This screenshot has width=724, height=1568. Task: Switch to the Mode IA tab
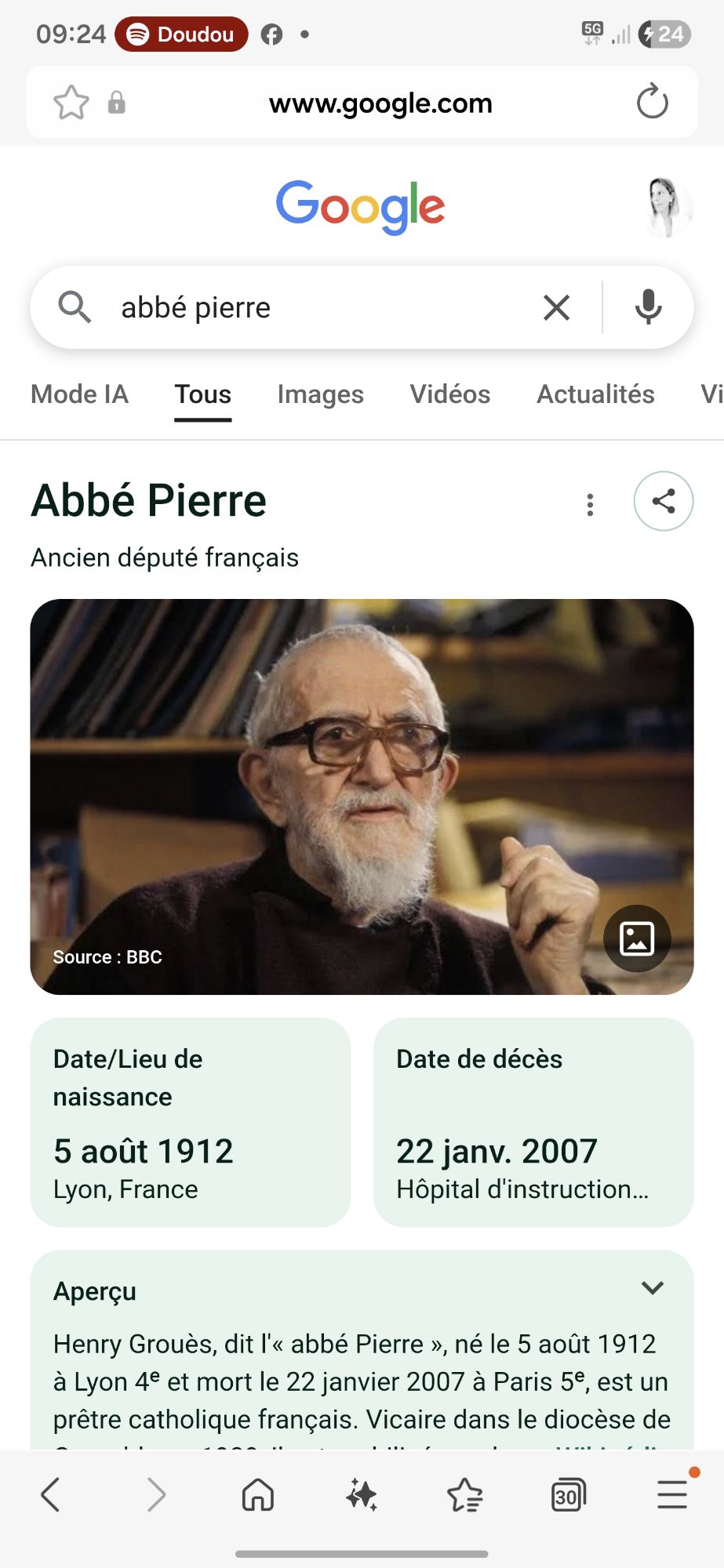point(79,394)
